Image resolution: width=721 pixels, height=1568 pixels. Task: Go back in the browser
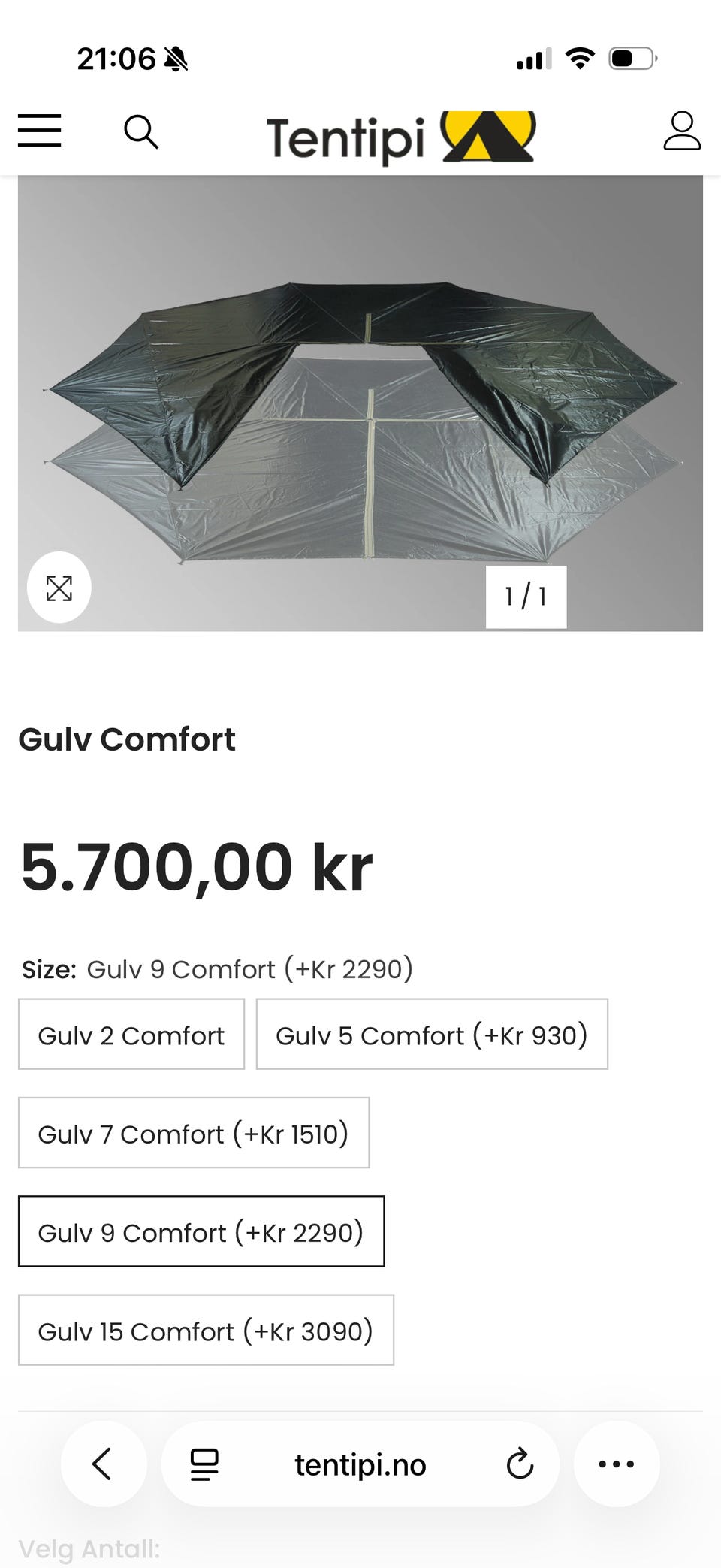[103, 1464]
